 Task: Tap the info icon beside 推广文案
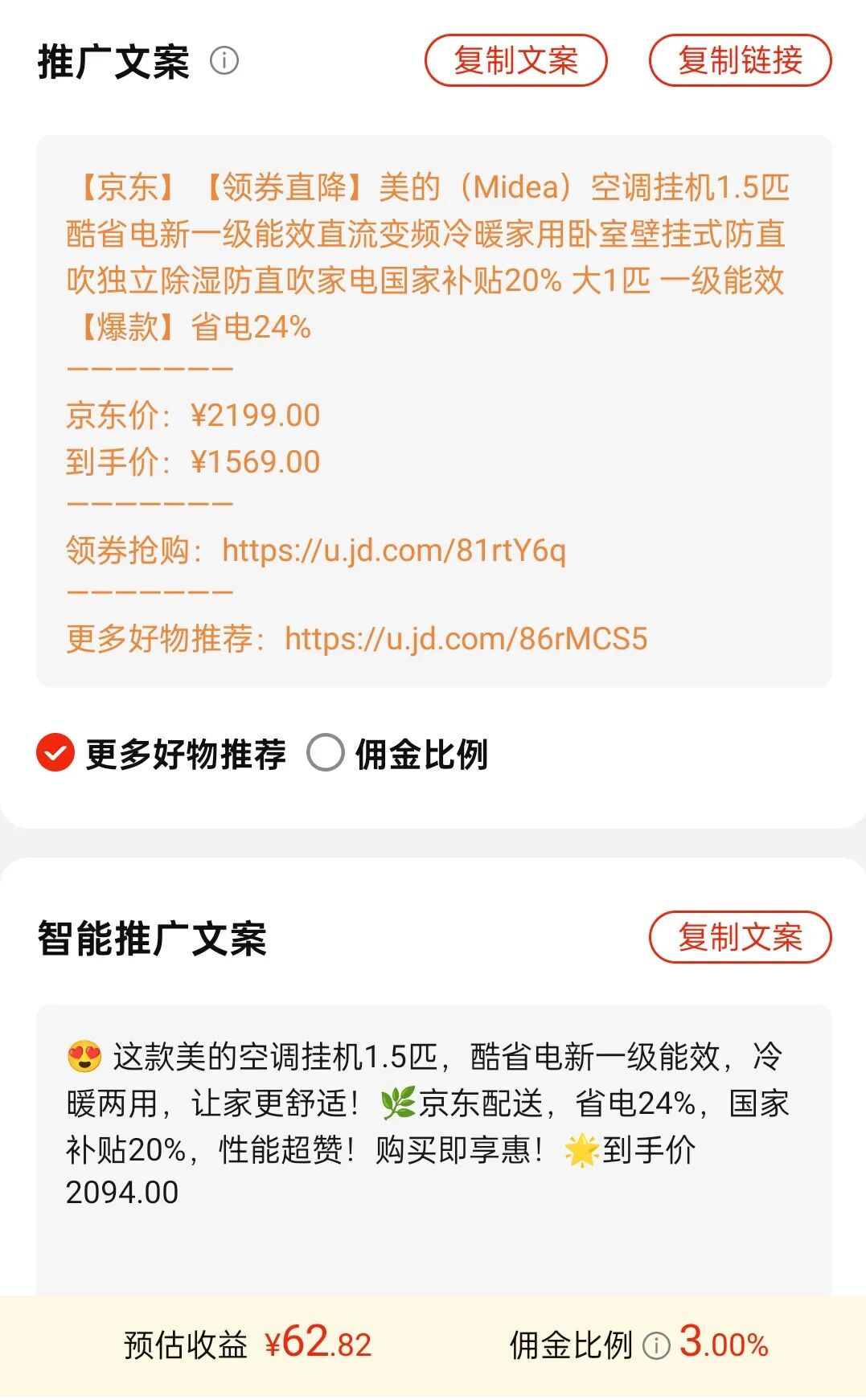pyautogui.click(x=224, y=60)
